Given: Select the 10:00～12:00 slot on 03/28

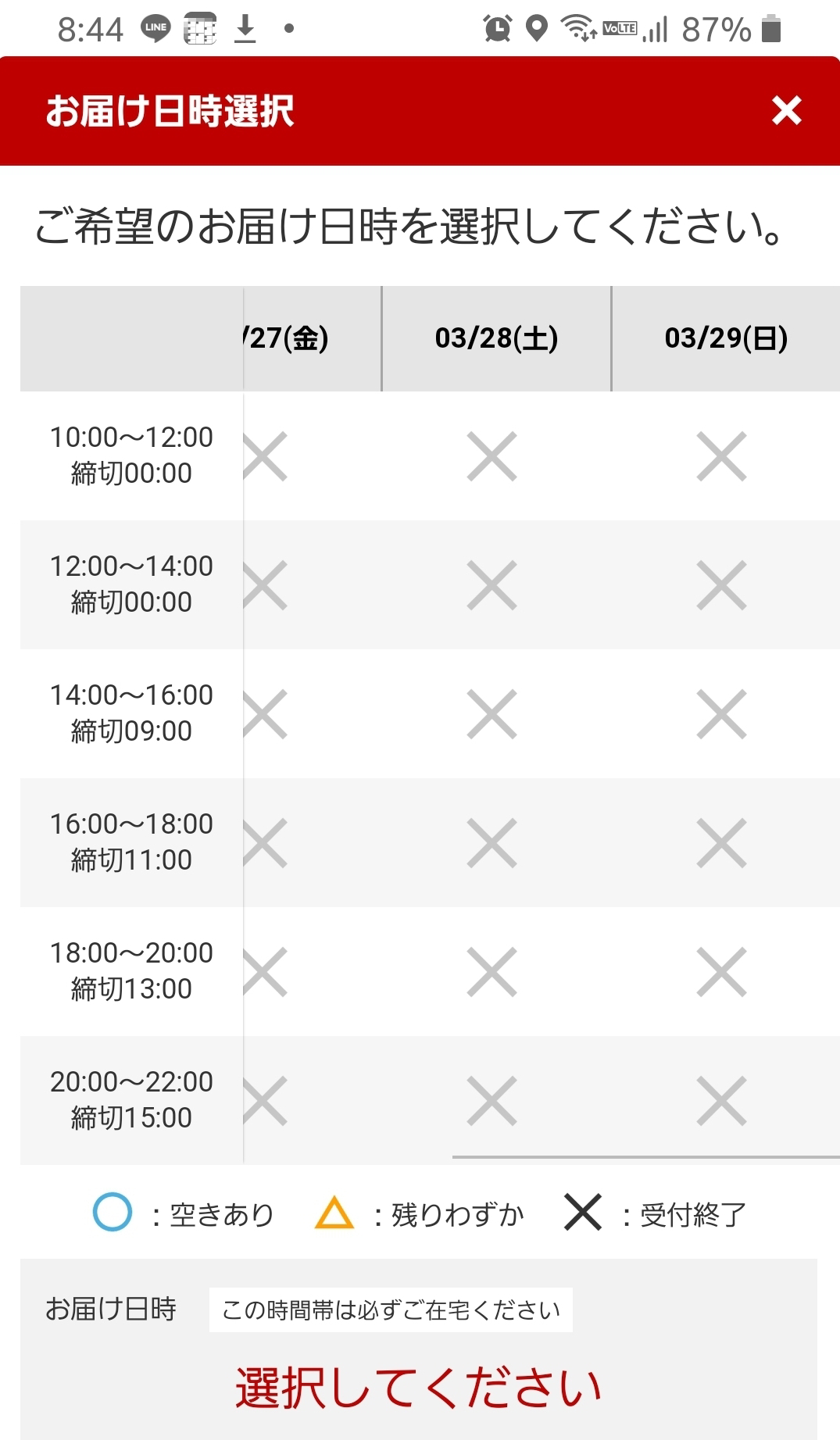Looking at the screenshot, I should pos(492,456).
